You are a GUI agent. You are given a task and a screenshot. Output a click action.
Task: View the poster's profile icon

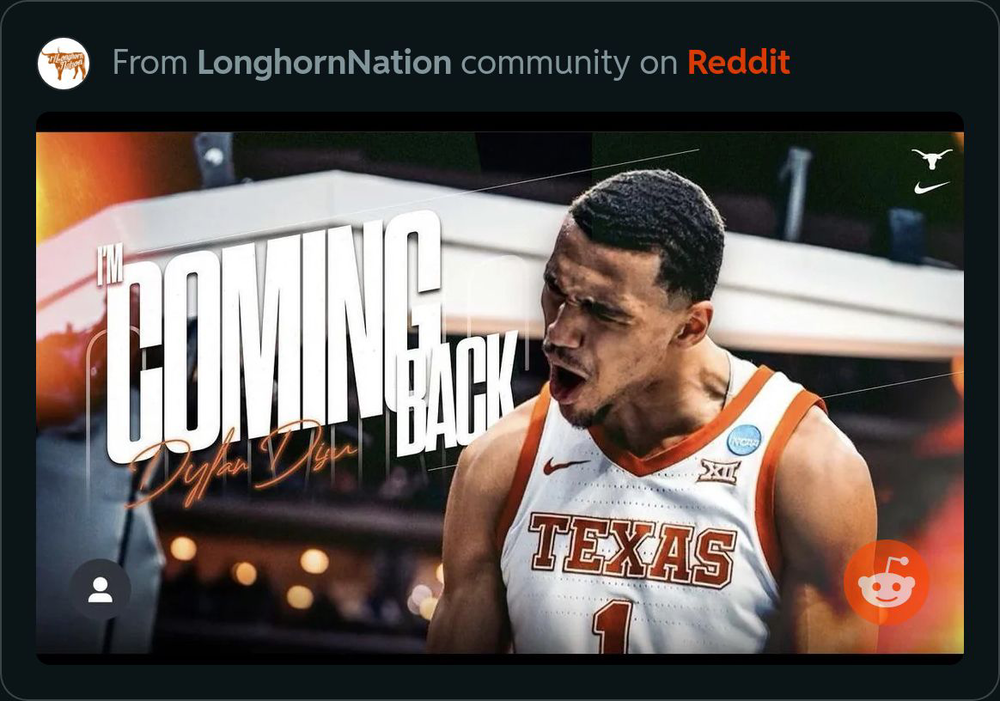(x=100, y=590)
